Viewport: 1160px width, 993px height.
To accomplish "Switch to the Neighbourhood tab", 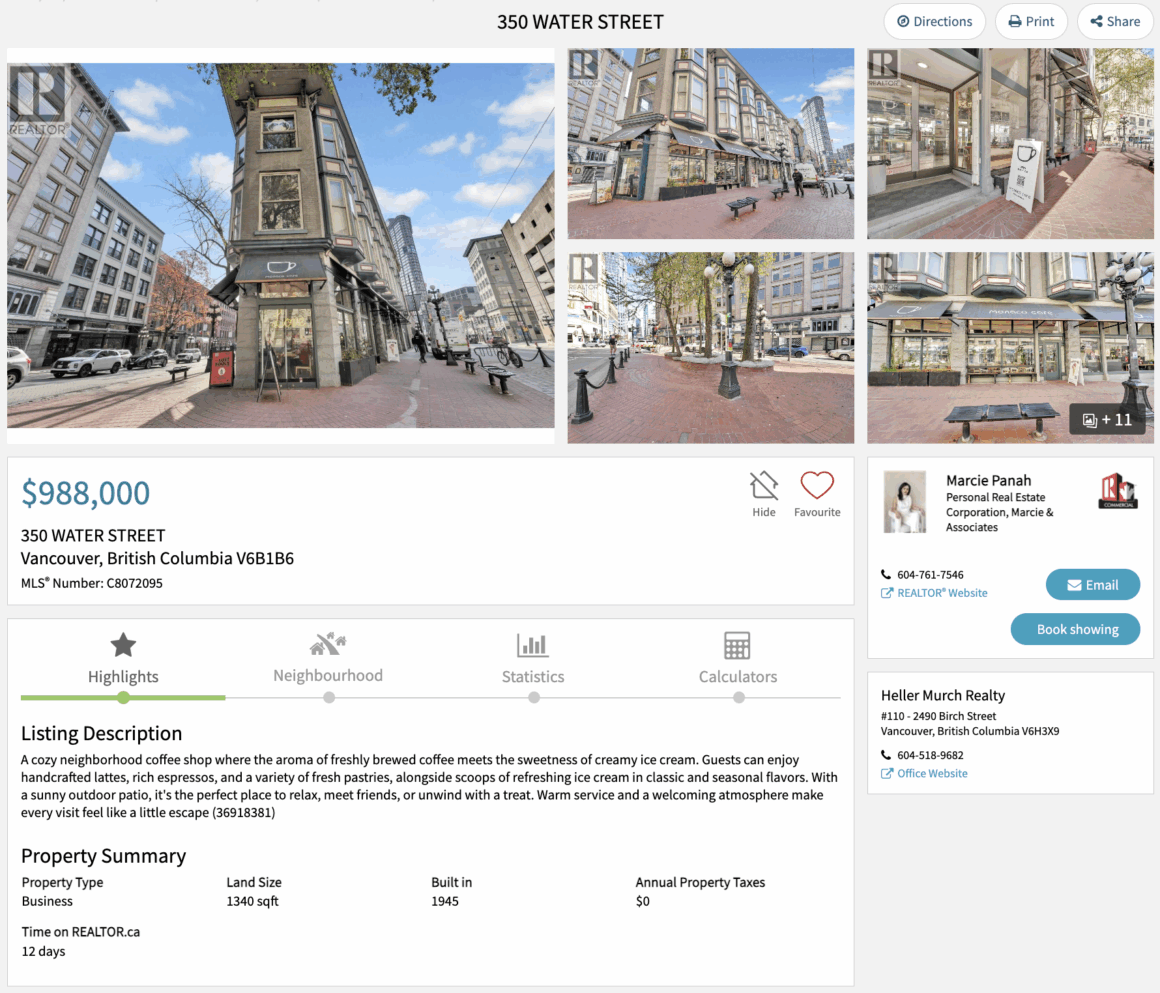I will [328, 660].
